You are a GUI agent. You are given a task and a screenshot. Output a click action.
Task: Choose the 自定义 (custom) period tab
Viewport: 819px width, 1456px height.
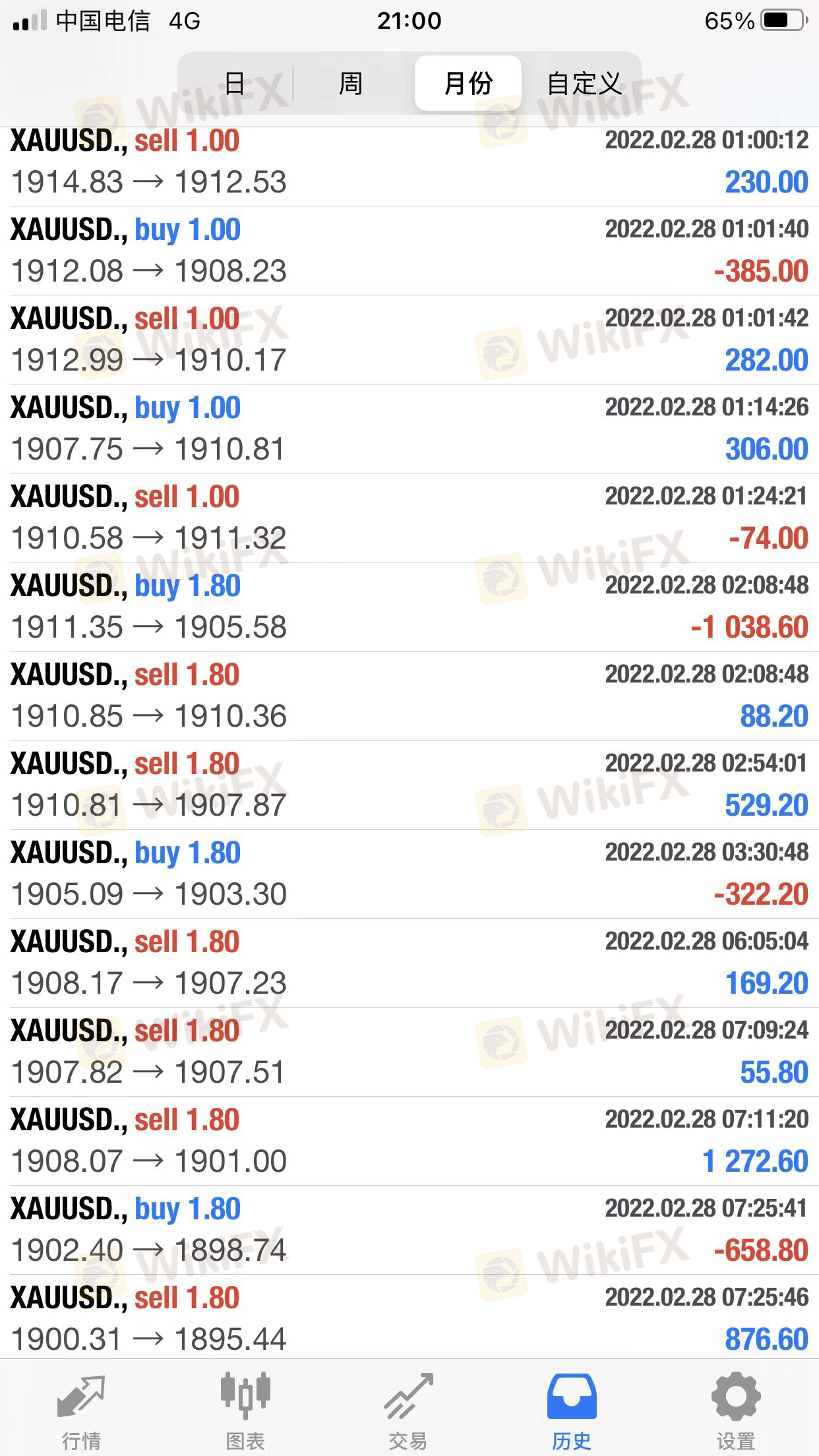584,84
